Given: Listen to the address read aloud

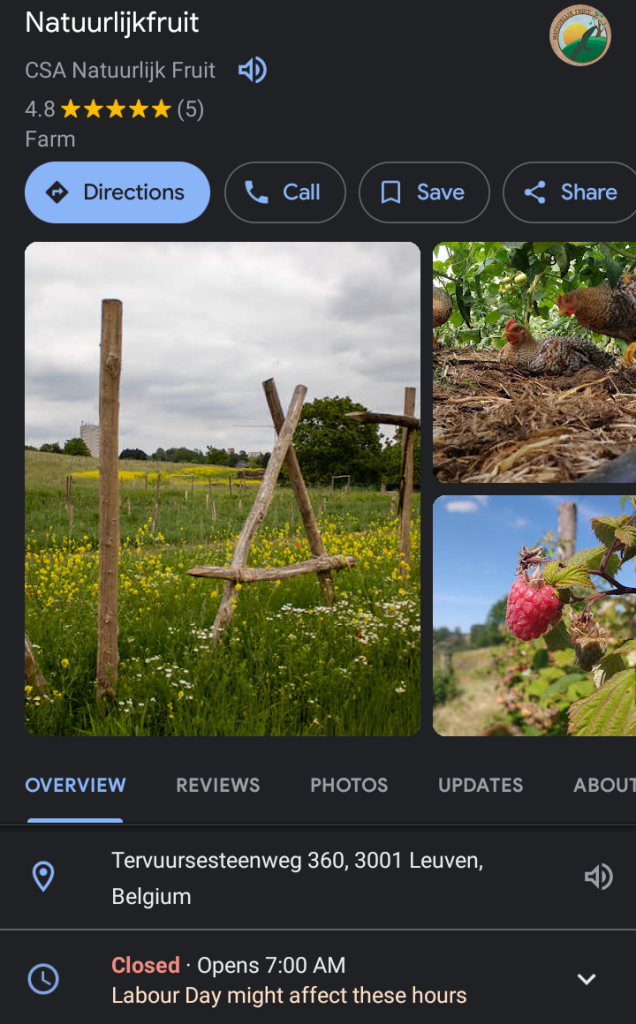Looking at the screenshot, I should (x=598, y=877).
